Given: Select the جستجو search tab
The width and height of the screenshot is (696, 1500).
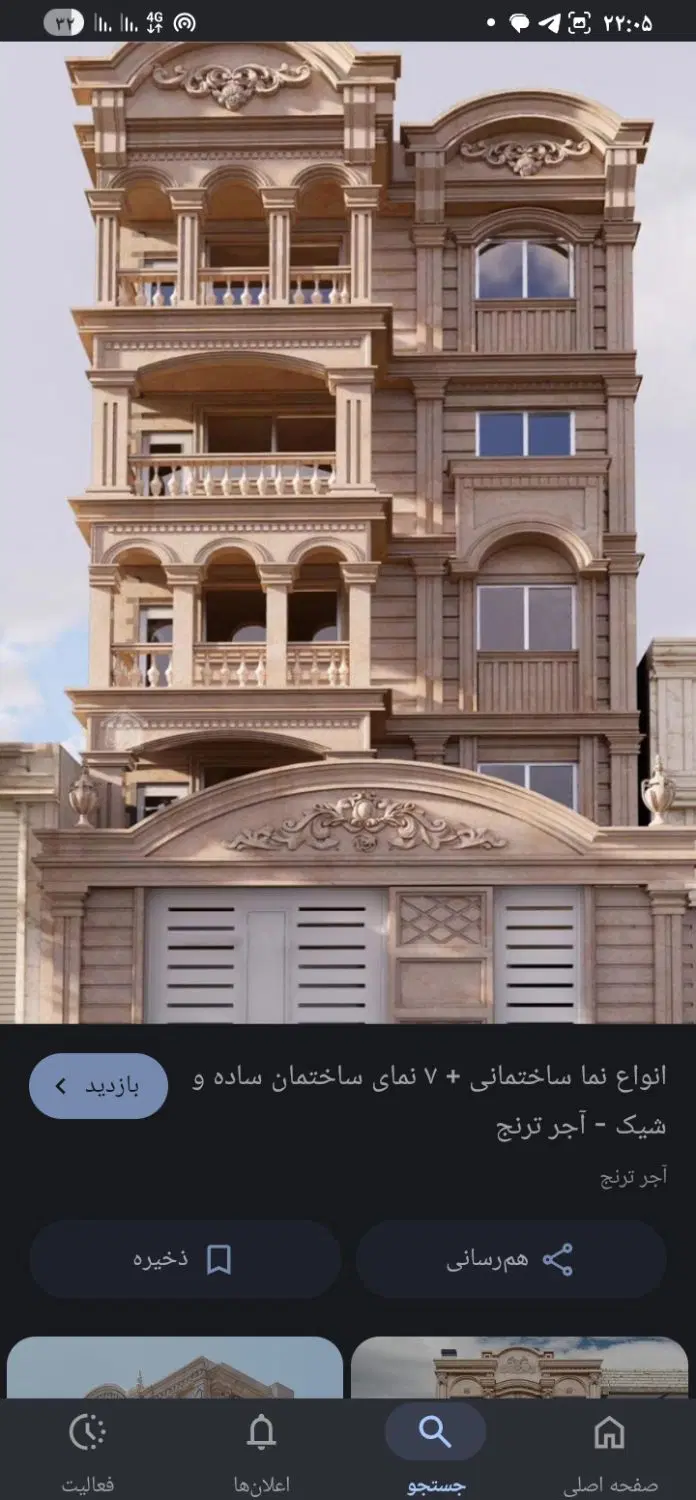Looking at the screenshot, I should click(435, 1450).
